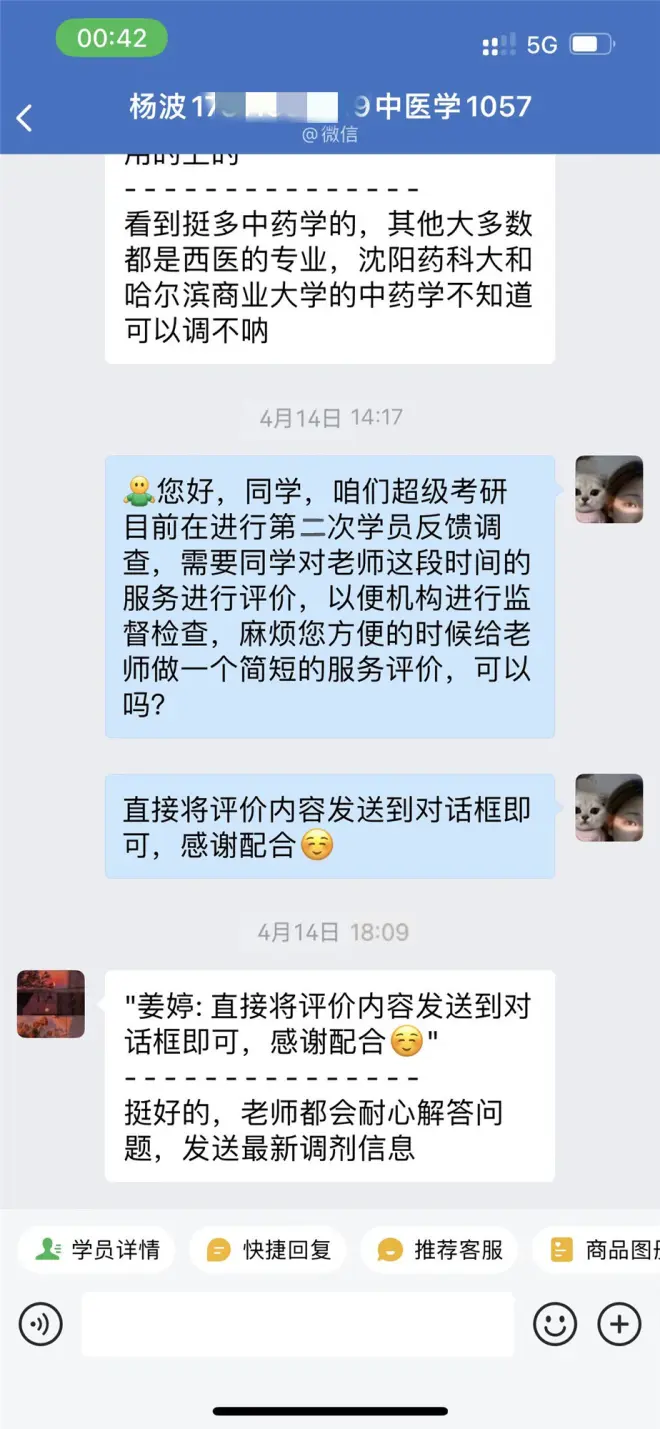660x1429 pixels.
Task: Tap the student's avatar beside 姜婷 quote
Action: point(51,1004)
